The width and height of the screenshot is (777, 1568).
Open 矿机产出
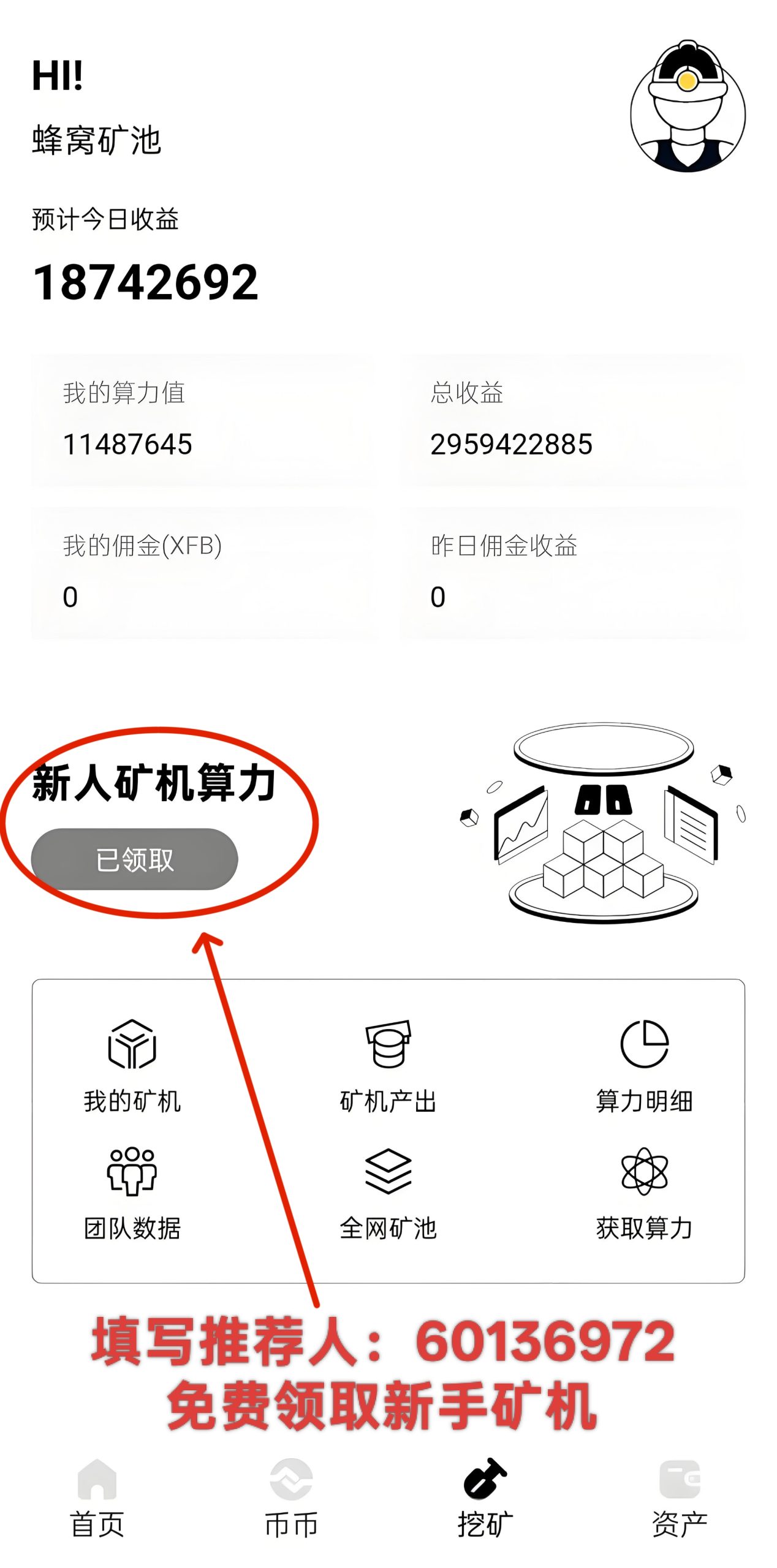tap(388, 1065)
